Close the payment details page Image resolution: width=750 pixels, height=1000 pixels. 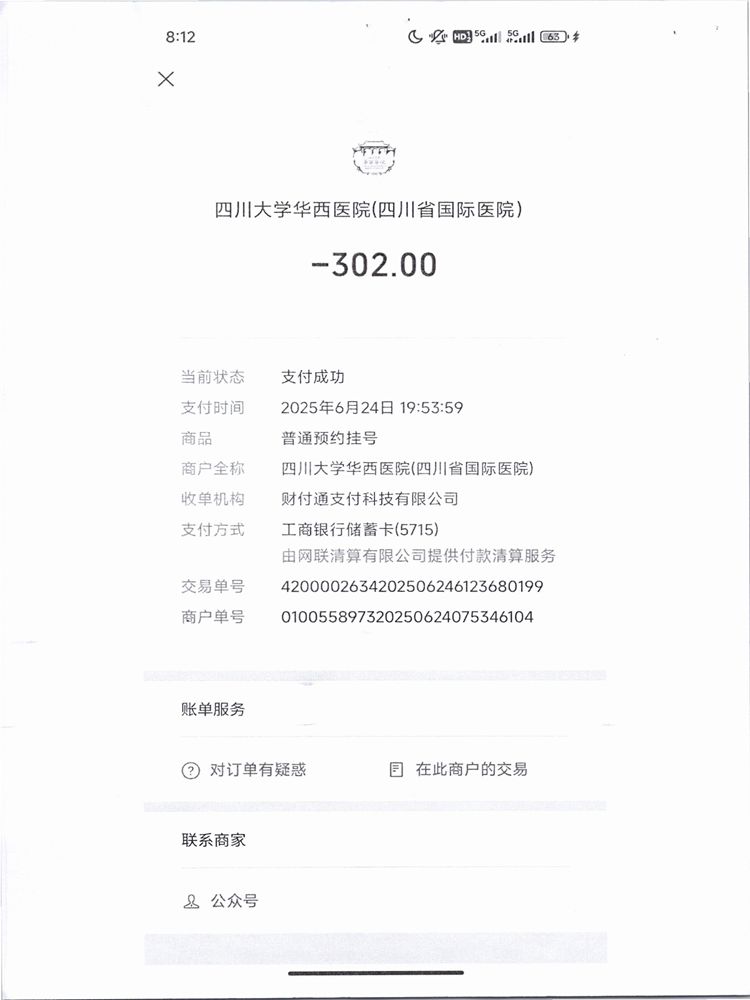point(166,79)
